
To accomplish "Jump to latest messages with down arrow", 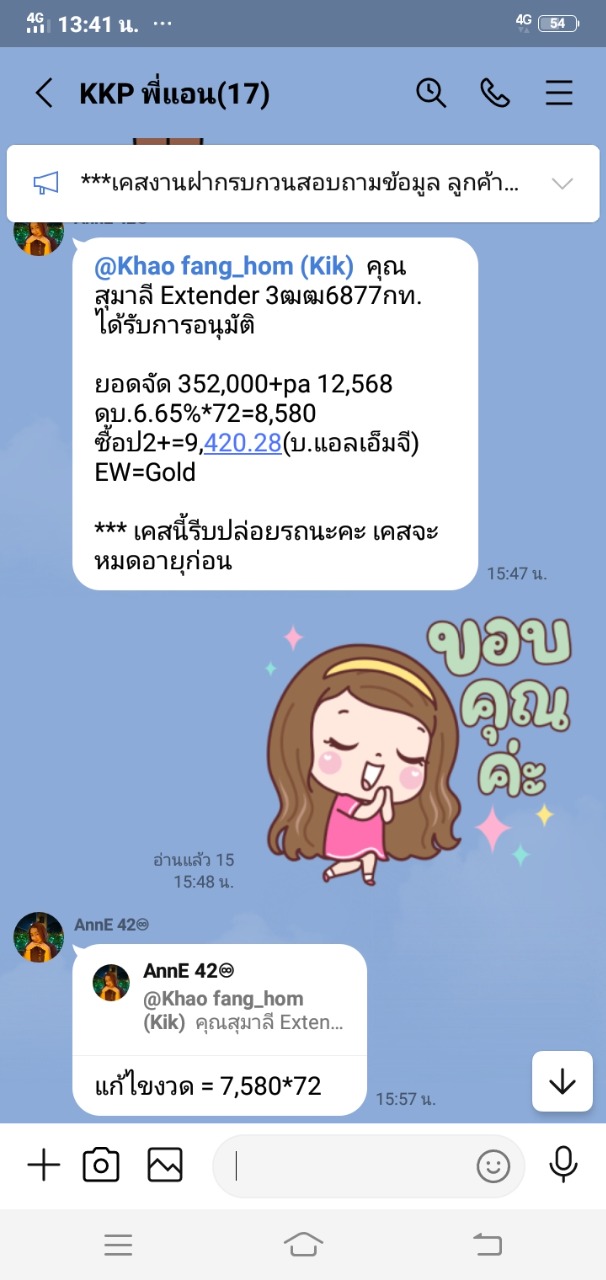I will pyautogui.click(x=562, y=1082).
